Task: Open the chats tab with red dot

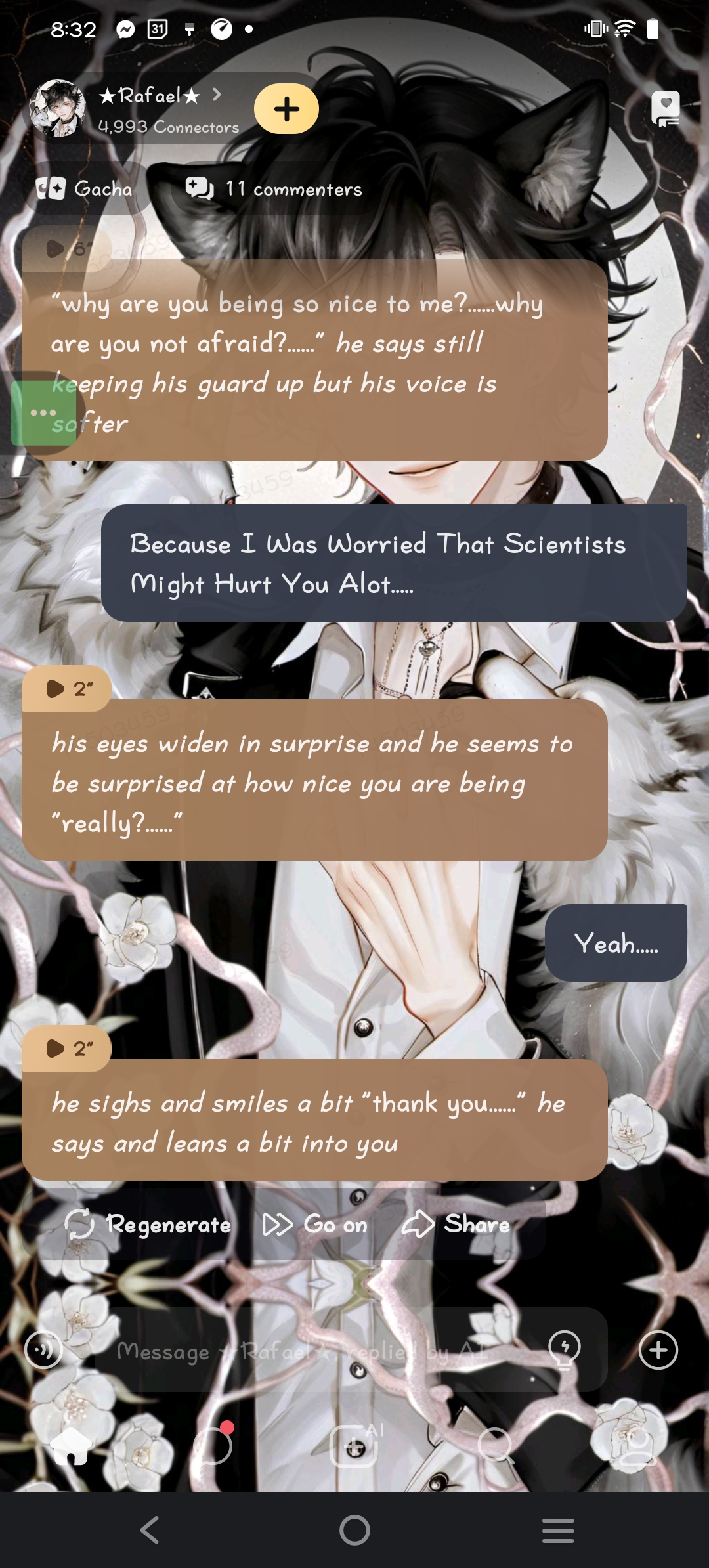Action: pyautogui.click(x=214, y=1447)
